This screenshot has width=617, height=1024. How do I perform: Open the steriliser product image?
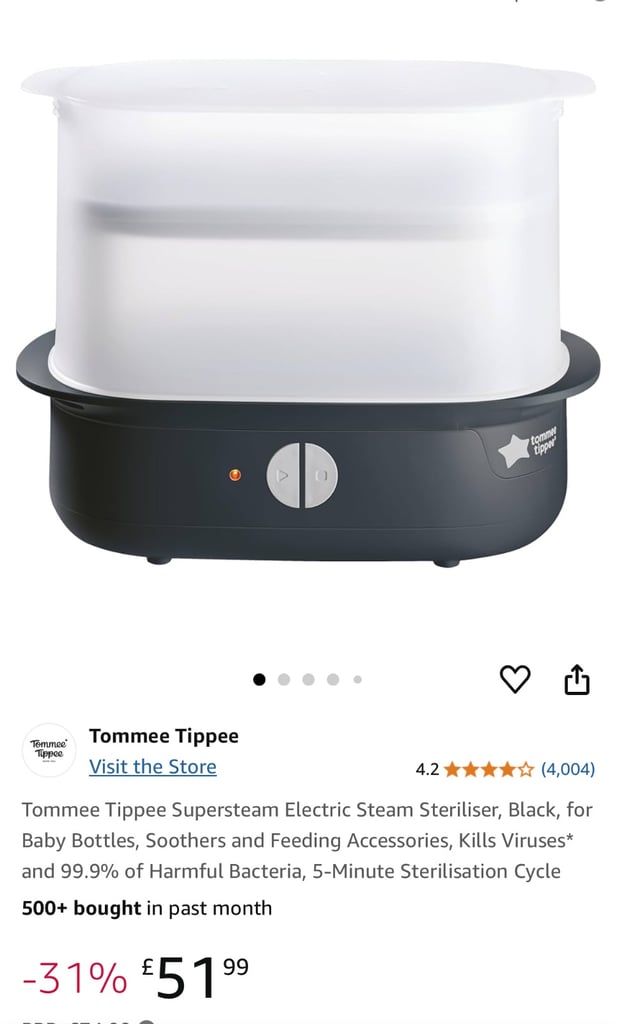308,313
